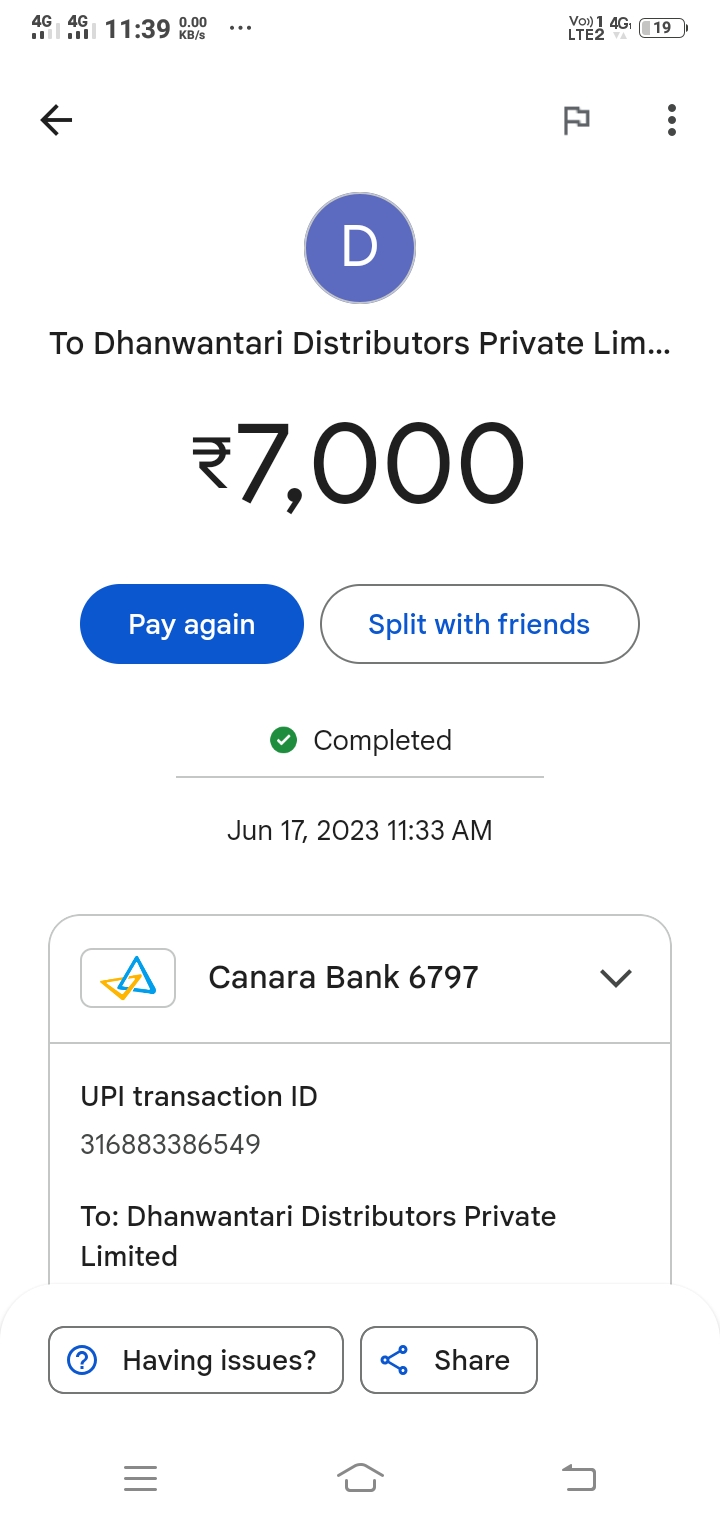
Task: Go back using the top-left arrow
Action: pos(56,121)
